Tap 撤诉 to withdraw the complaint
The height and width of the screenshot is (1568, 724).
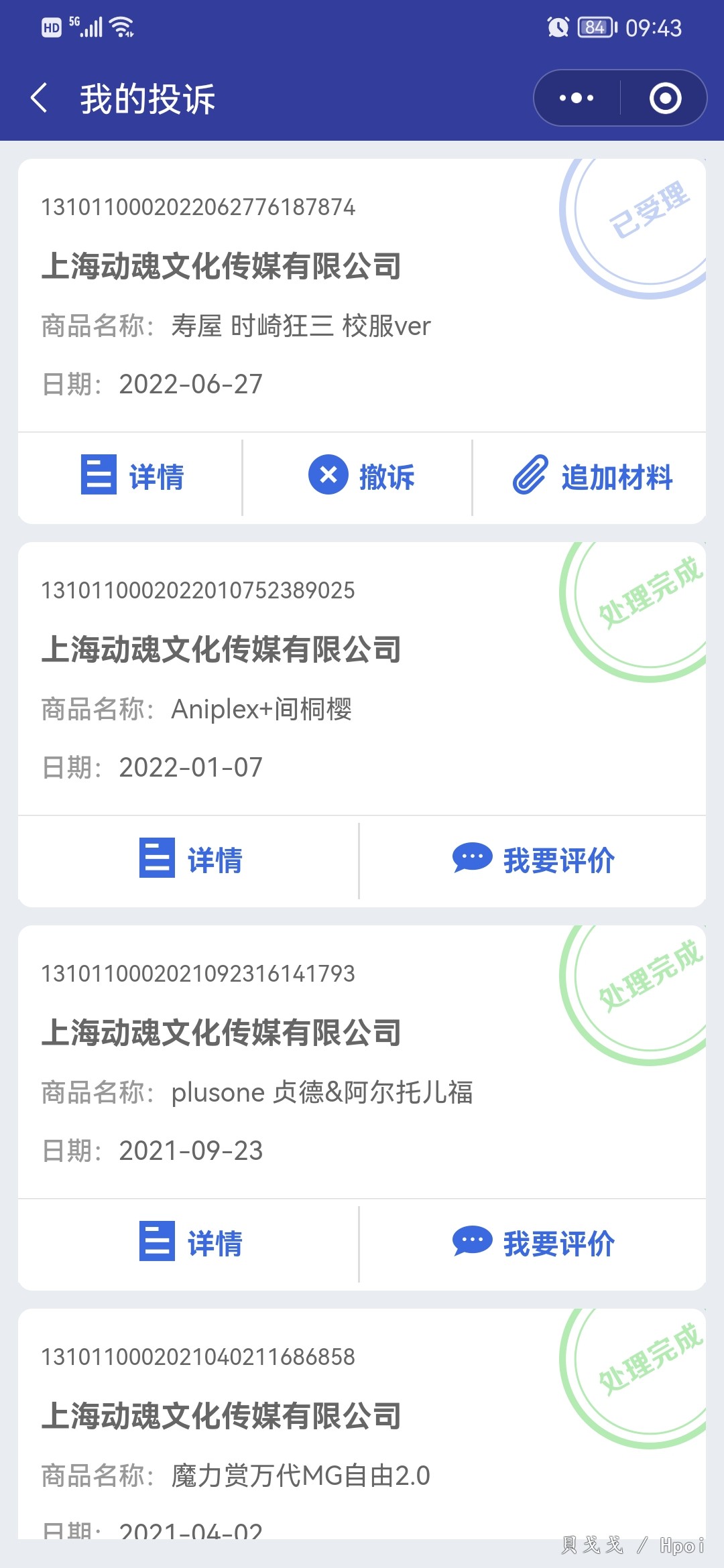click(x=361, y=476)
